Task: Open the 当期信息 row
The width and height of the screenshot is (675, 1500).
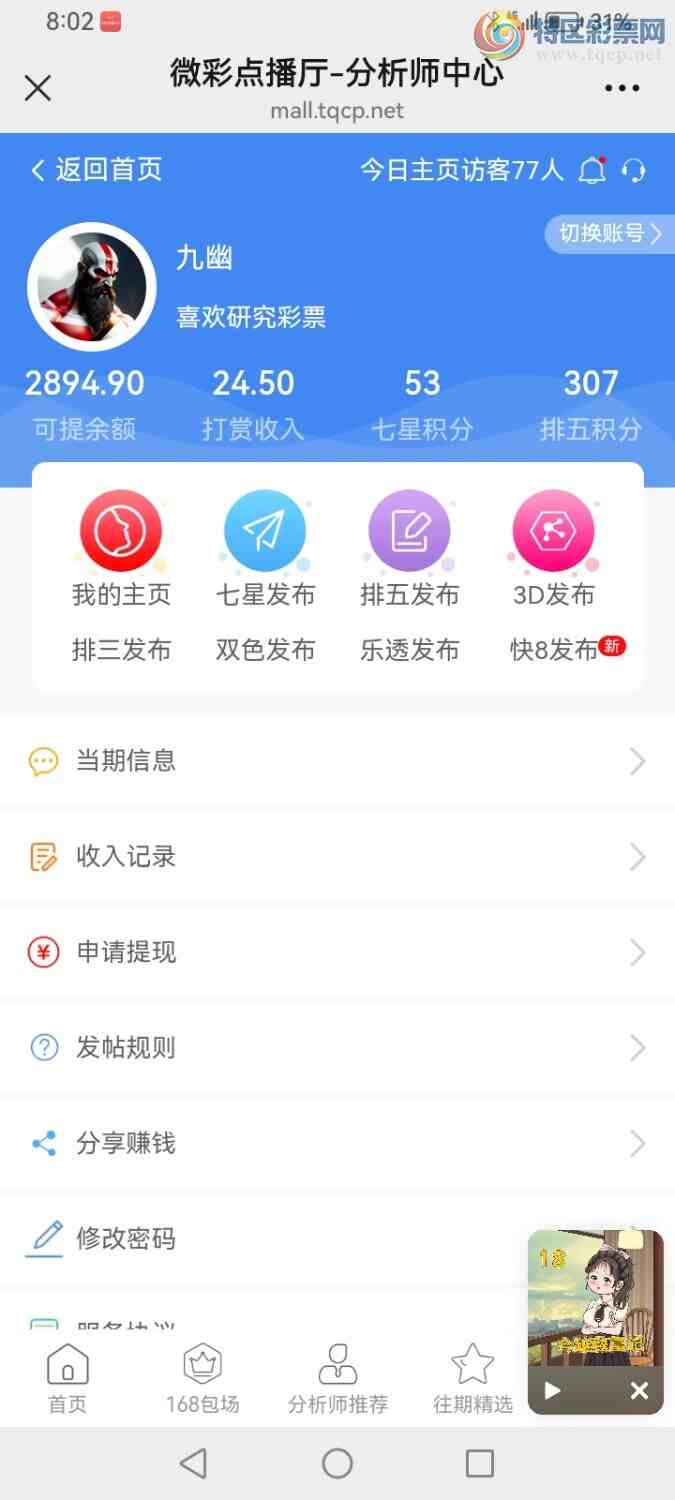Action: tap(337, 762)
